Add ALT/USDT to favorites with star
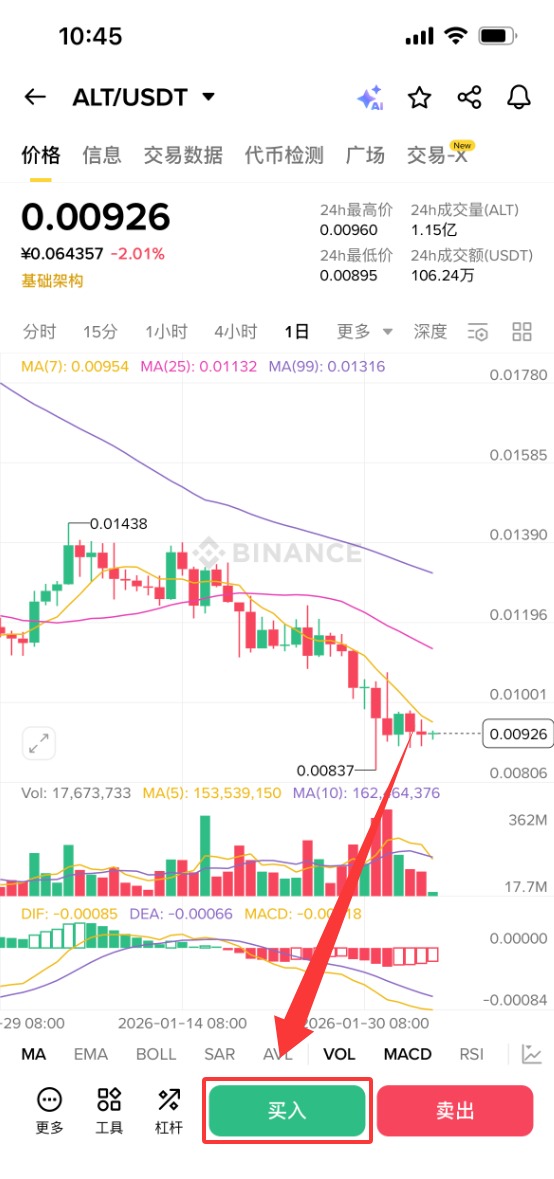The height and width of the screenshot is (1179, 554). coord(419,98)
